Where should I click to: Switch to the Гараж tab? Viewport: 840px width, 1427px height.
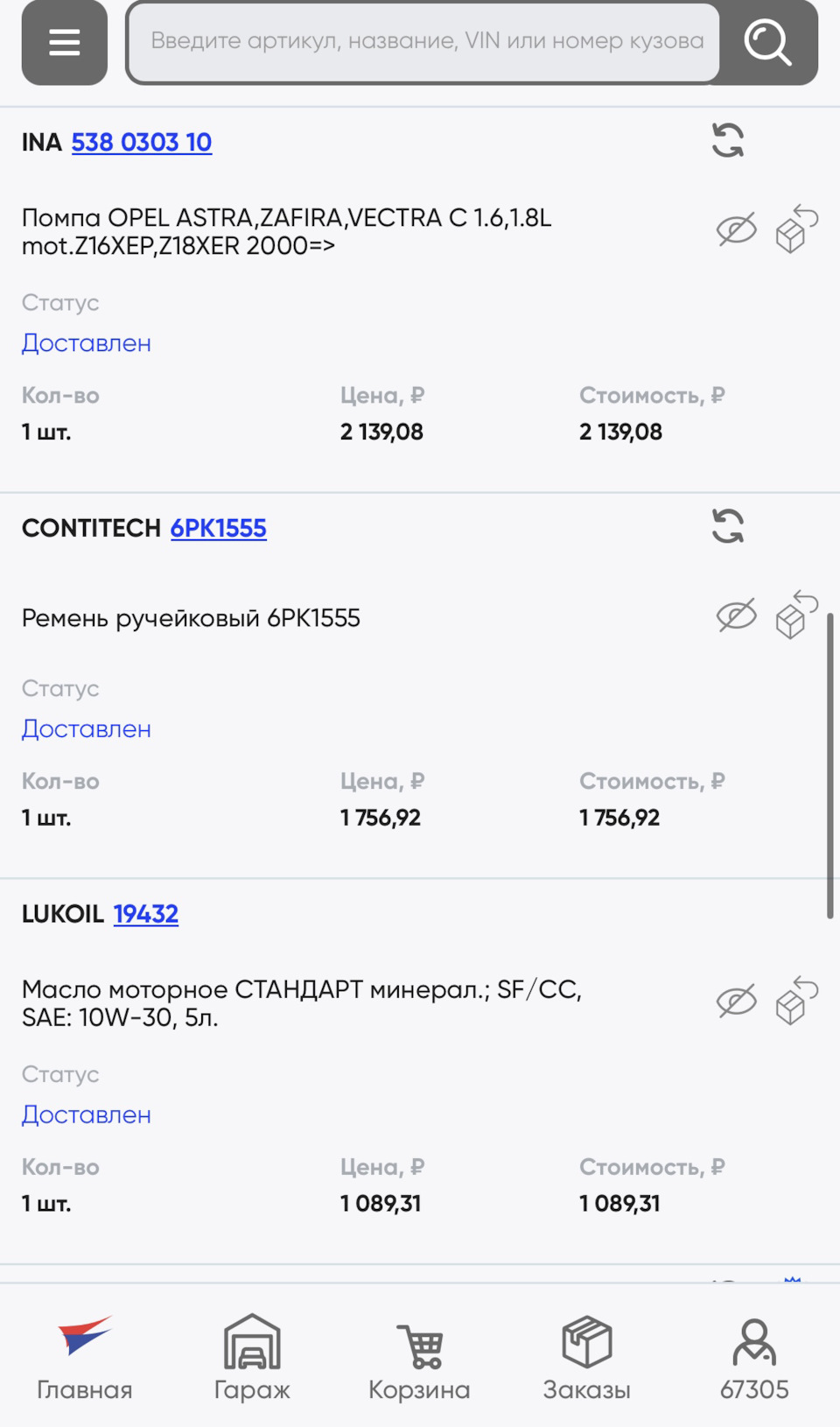click(x=252, y=1357)
